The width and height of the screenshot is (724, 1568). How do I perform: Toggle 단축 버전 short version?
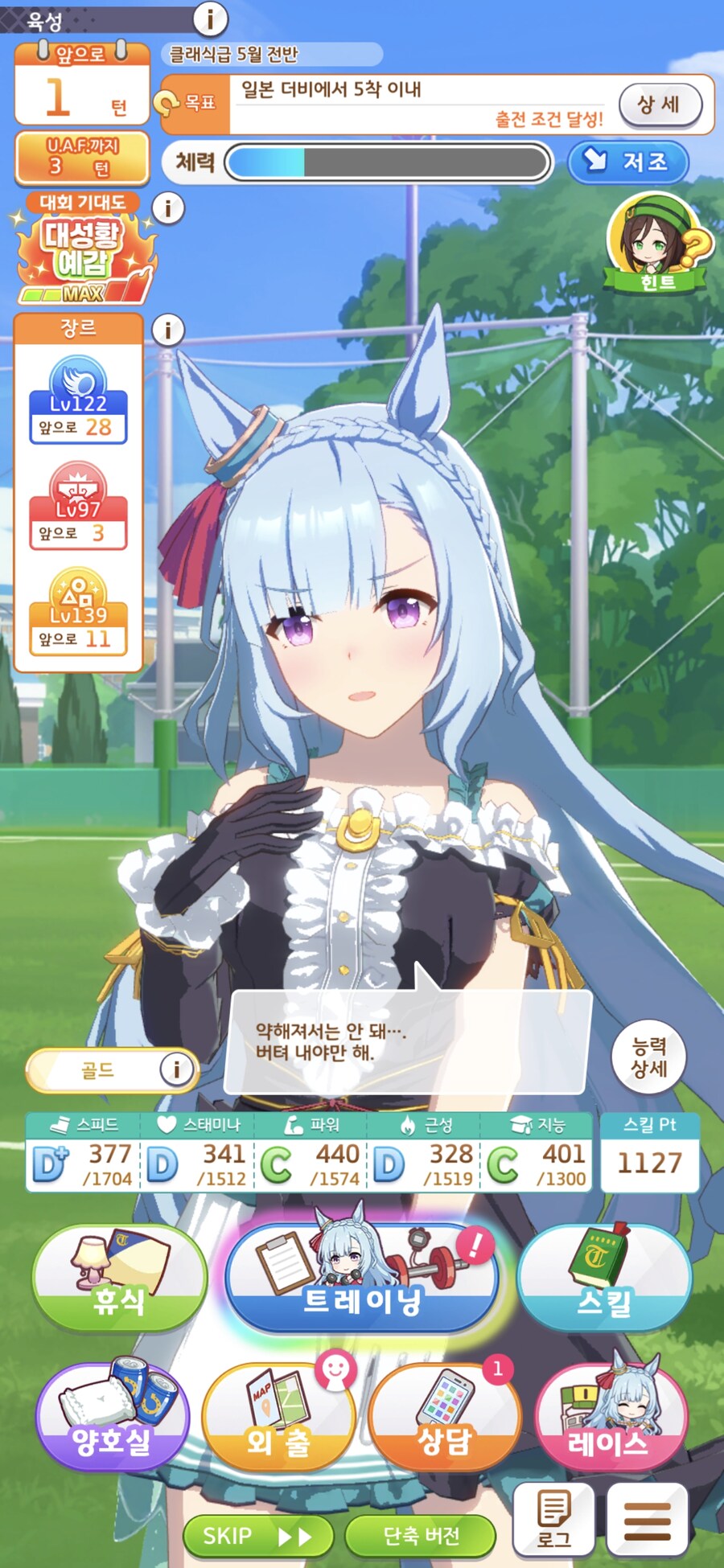(x=421, y=1537)
